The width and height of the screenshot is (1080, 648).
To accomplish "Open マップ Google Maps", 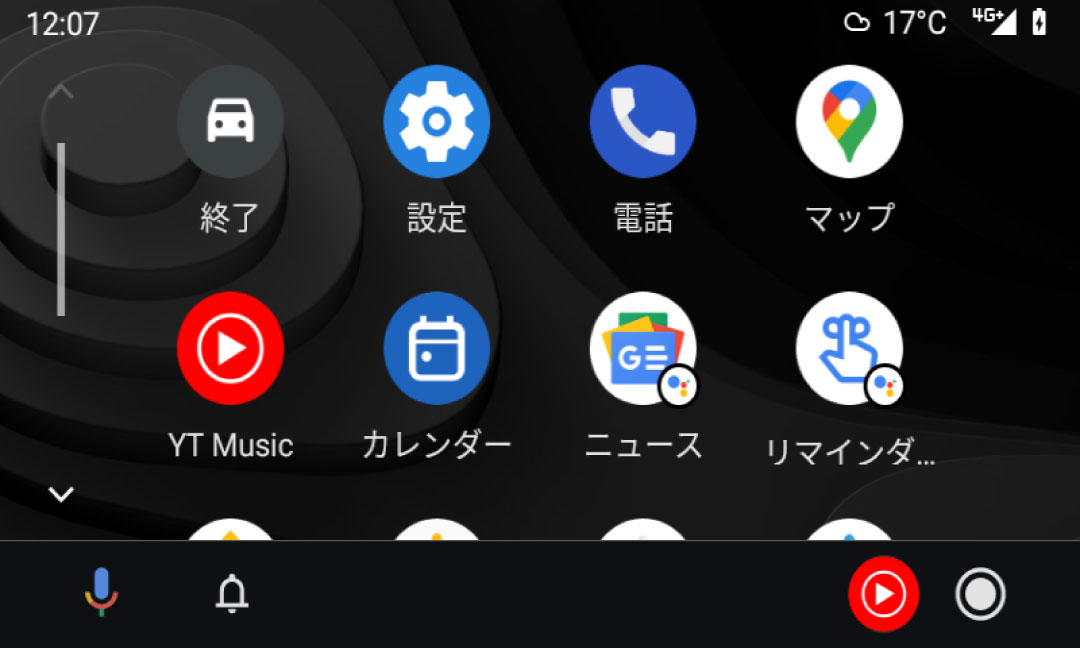I will click(x=849, y=122).
